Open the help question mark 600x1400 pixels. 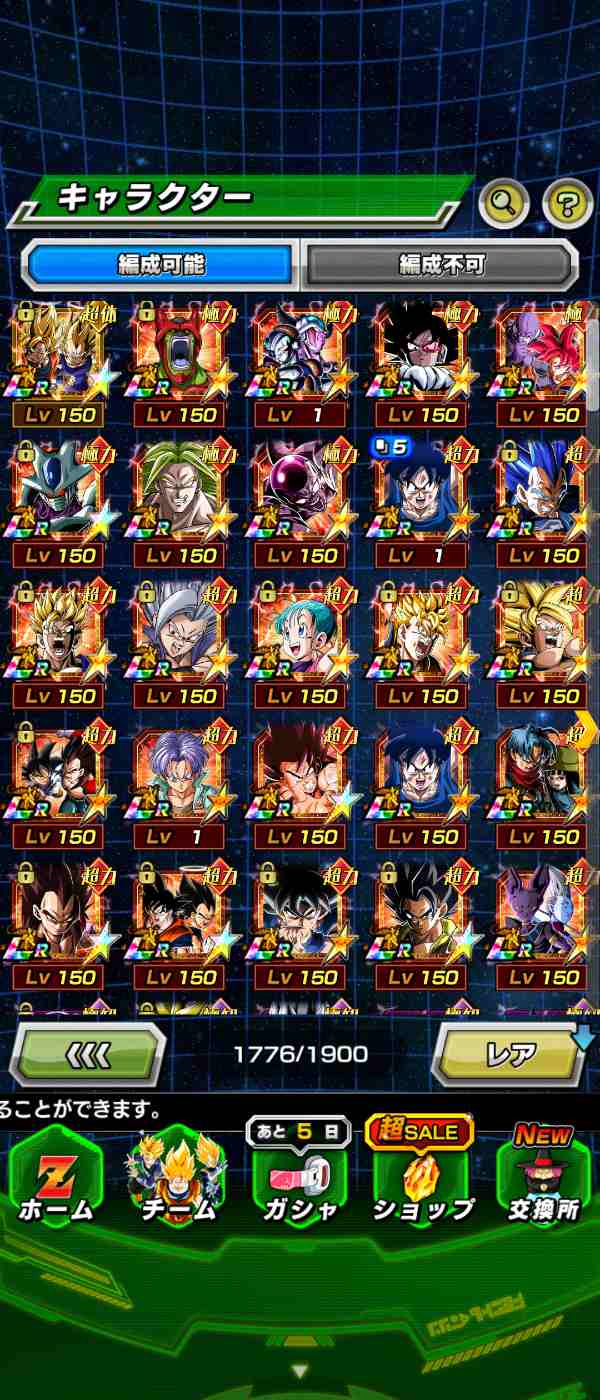coord(567,204)
